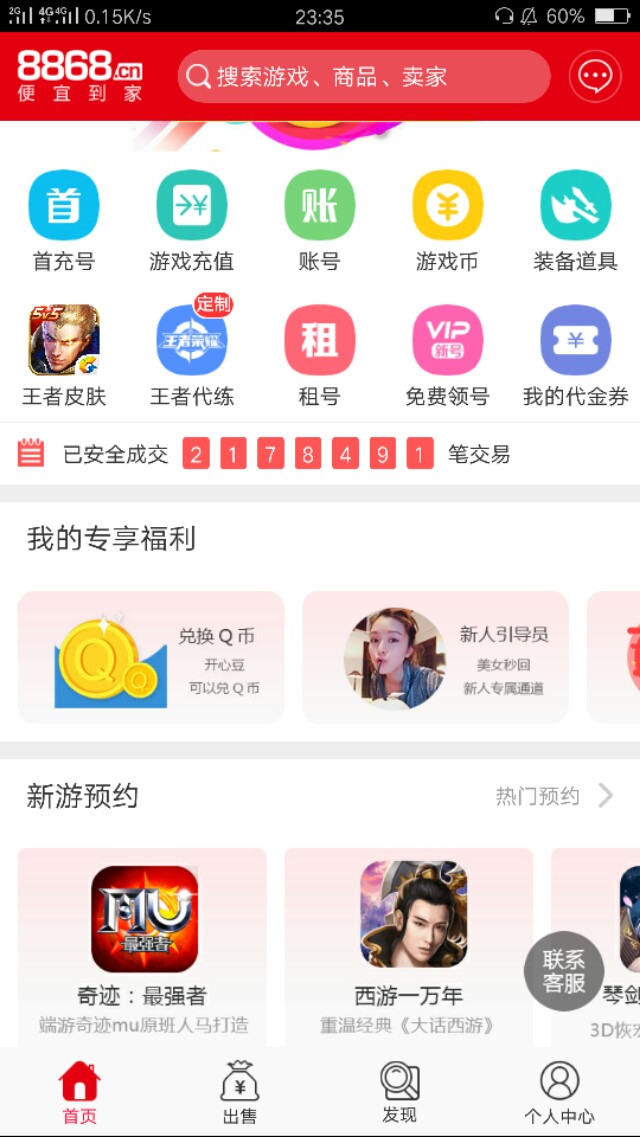640x1137 pixels.
Task: Open the 新人引导员 welfare card
Action: tap(435, 657)
